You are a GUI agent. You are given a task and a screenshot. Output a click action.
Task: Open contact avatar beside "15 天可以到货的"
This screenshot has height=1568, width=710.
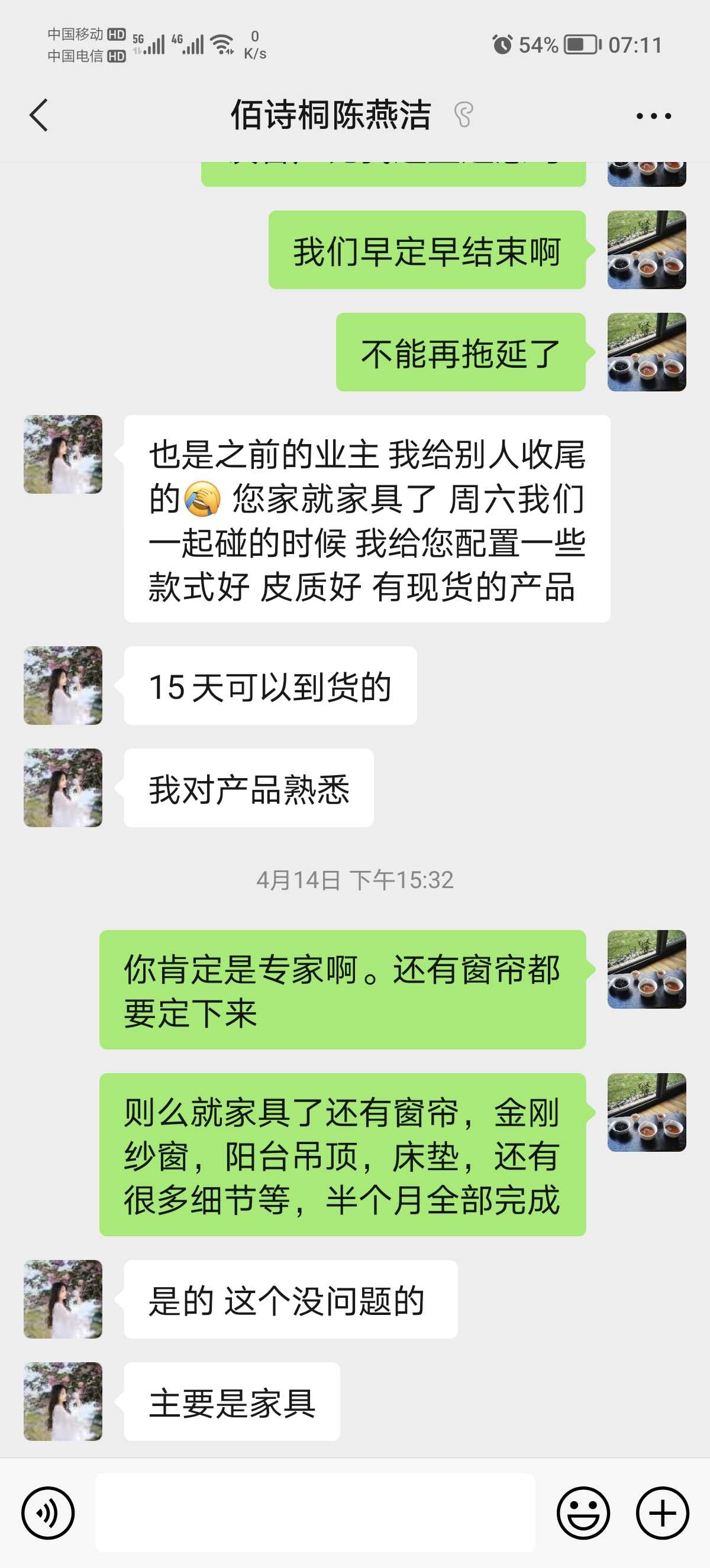point(63,685)
